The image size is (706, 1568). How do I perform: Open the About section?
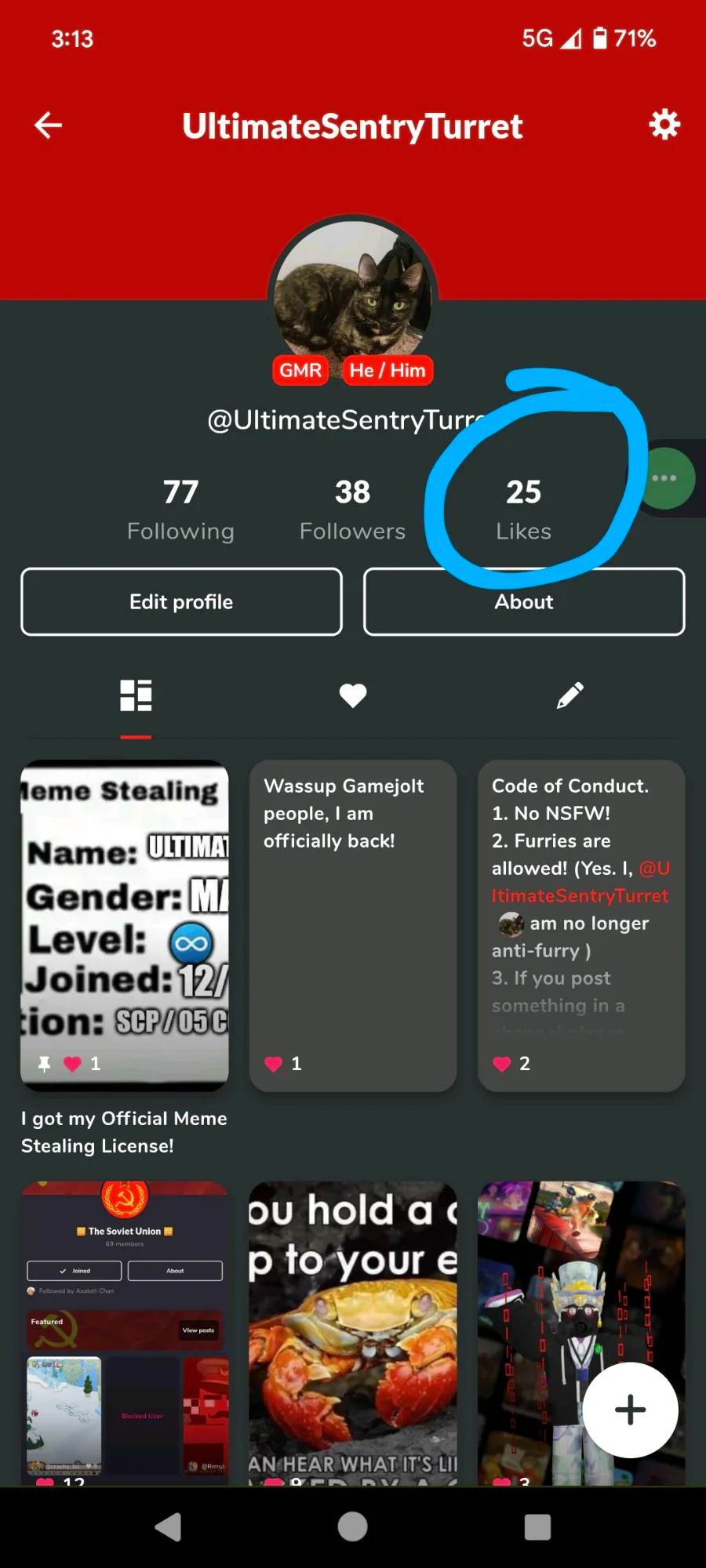pyautogui.click(x=524, y=601)
